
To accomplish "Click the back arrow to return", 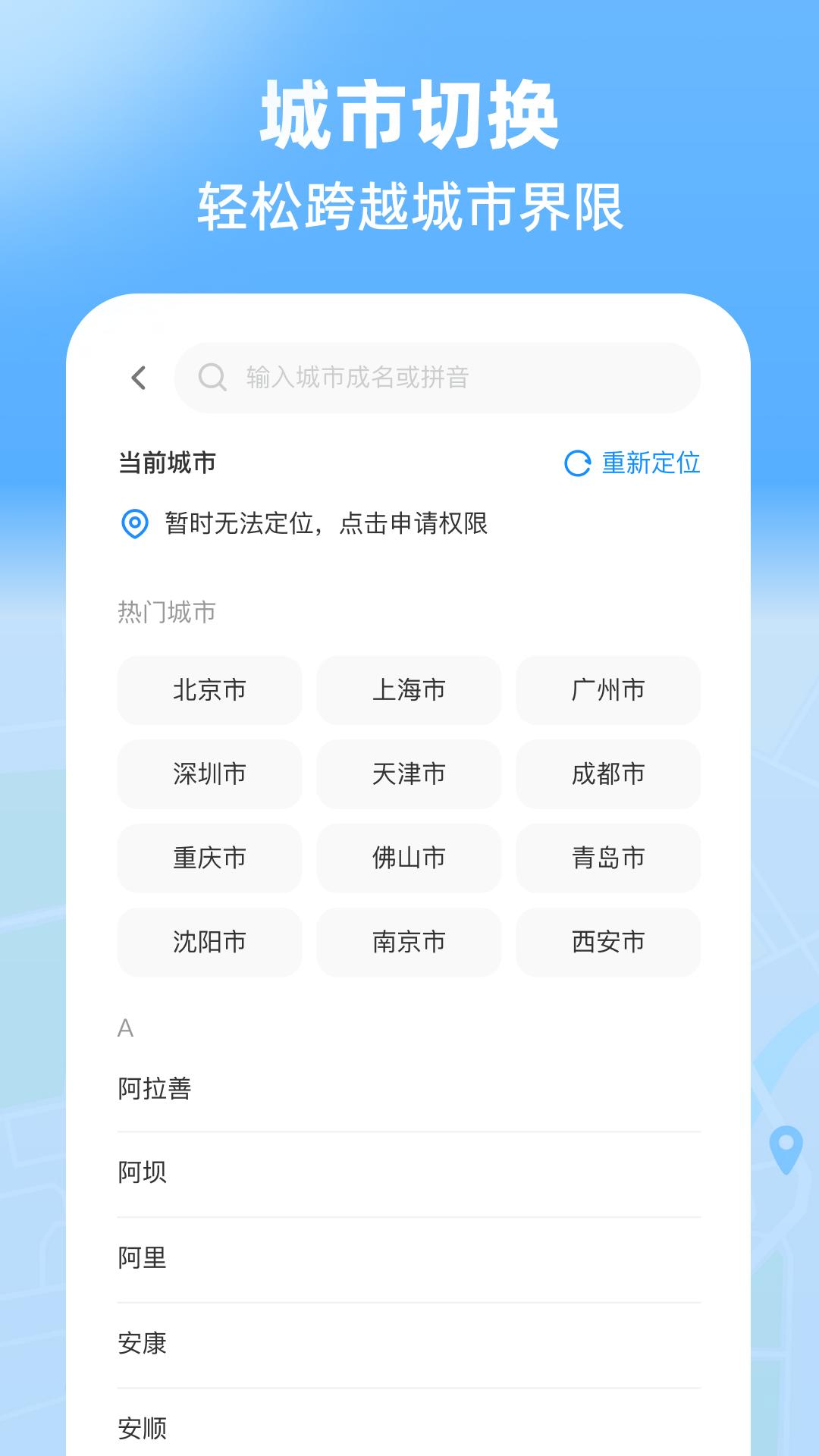I will click(137, 377).
